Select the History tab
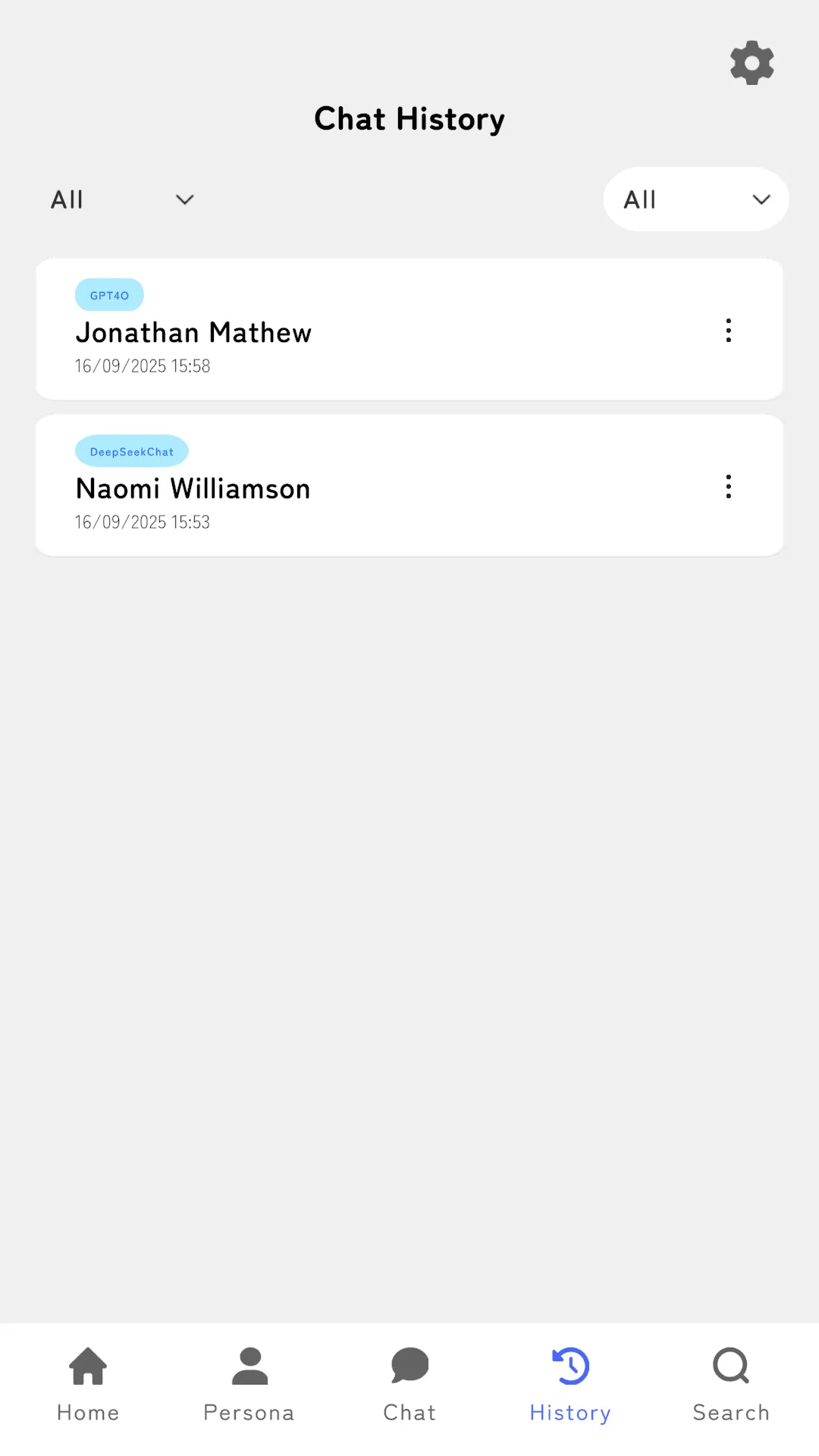The image size is (819, 1456). pyautogui.click(x=570, y=1385)
